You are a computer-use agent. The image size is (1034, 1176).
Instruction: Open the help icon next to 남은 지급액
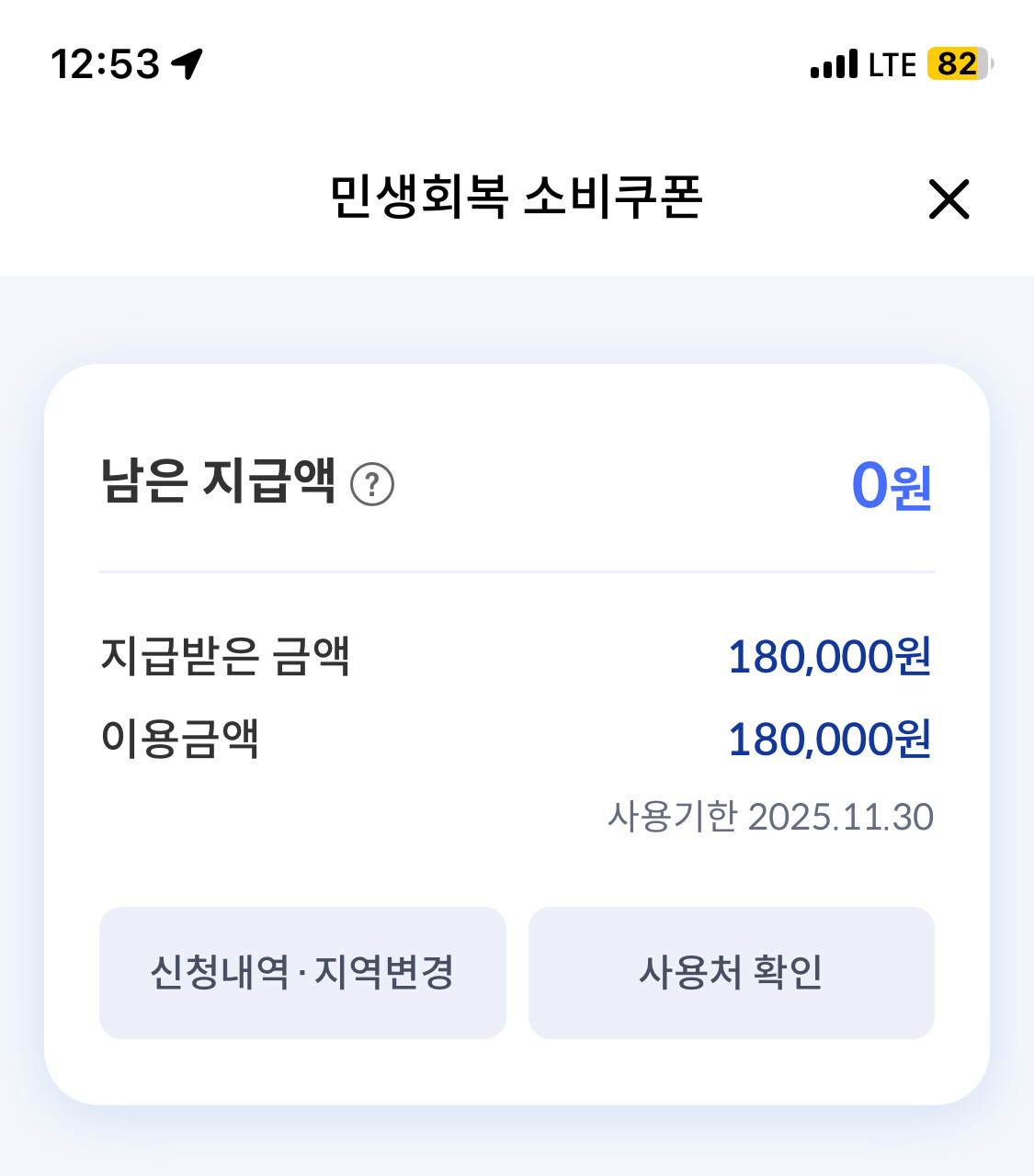(372, 484)
